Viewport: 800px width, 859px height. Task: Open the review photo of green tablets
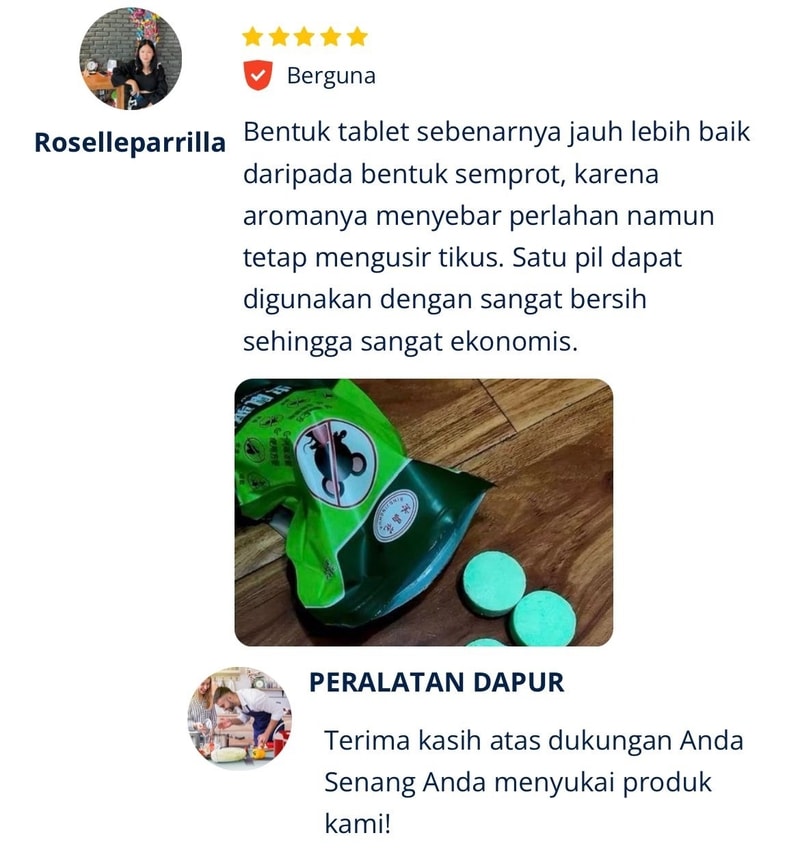coord(423,512)
